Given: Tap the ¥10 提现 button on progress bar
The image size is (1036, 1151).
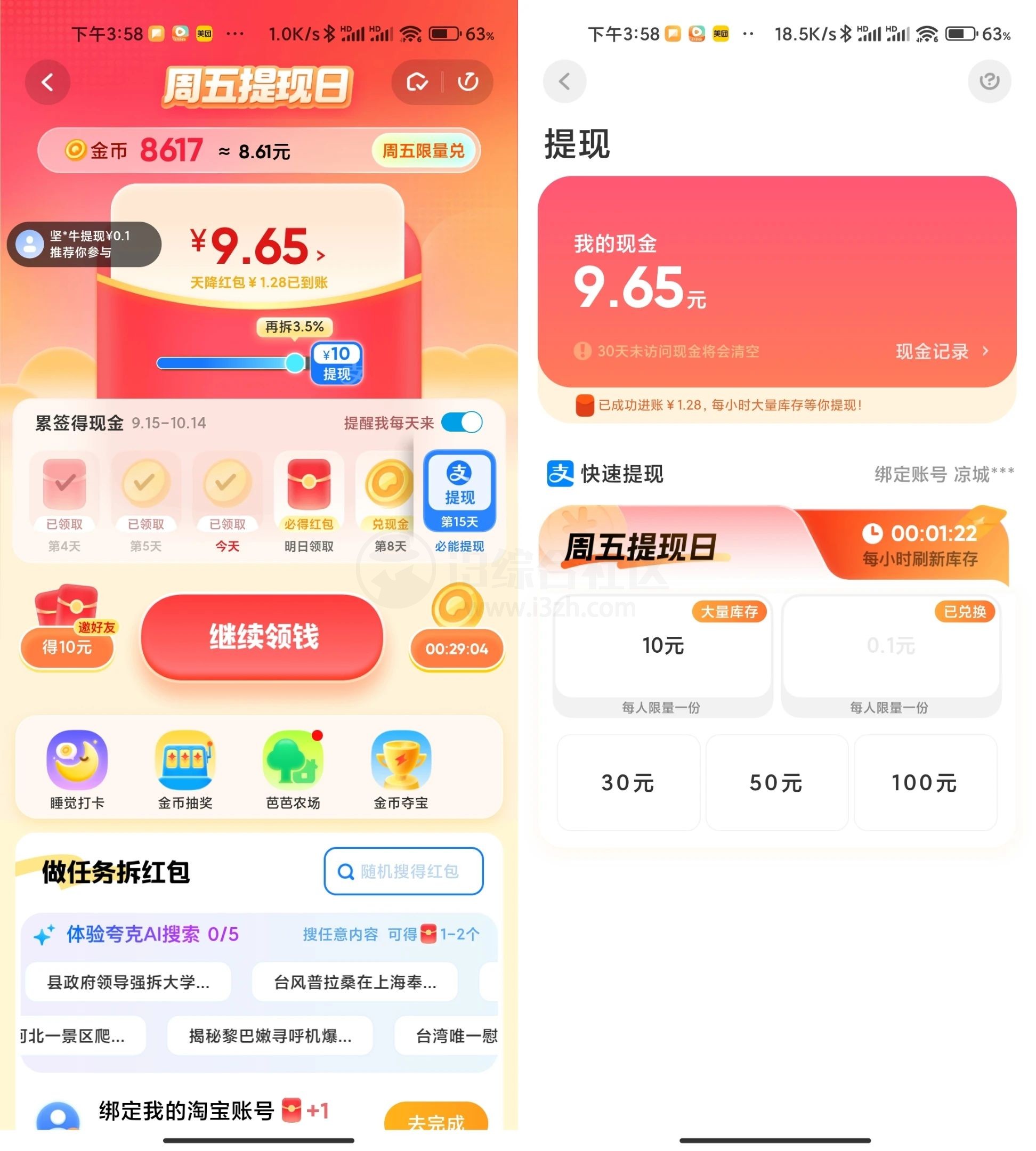Looking at the screenshot, I should point(336,362).
